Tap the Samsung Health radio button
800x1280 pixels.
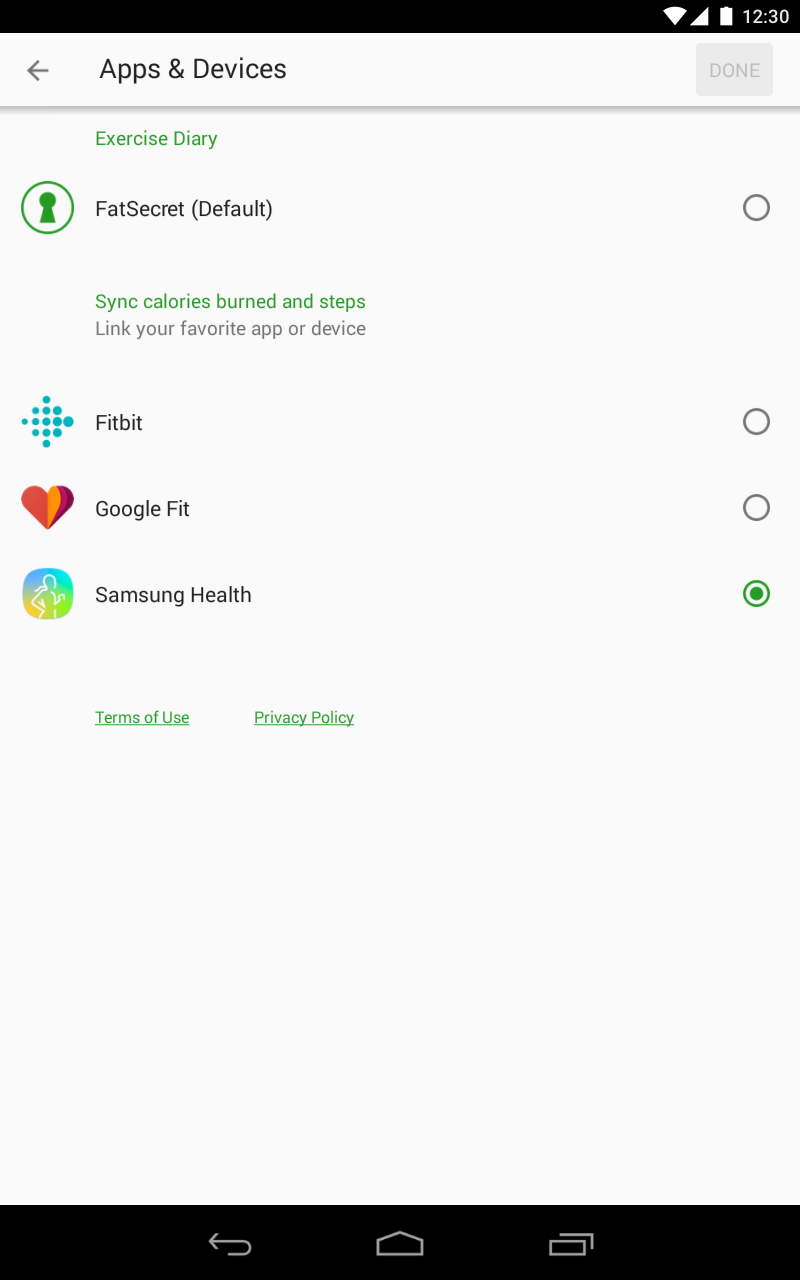[x=757, y=594]
